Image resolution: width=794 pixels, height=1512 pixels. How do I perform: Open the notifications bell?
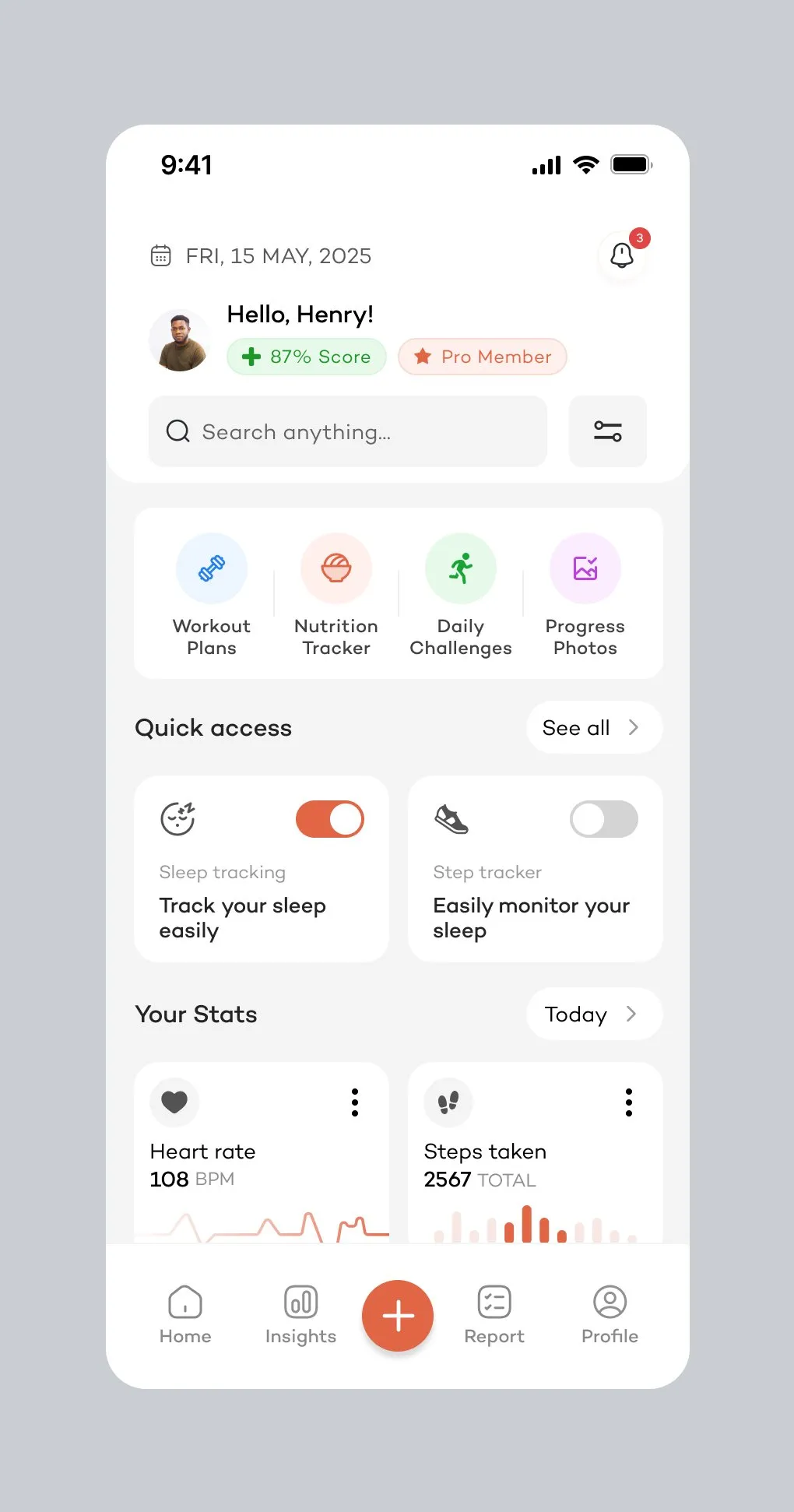[621, 255]
